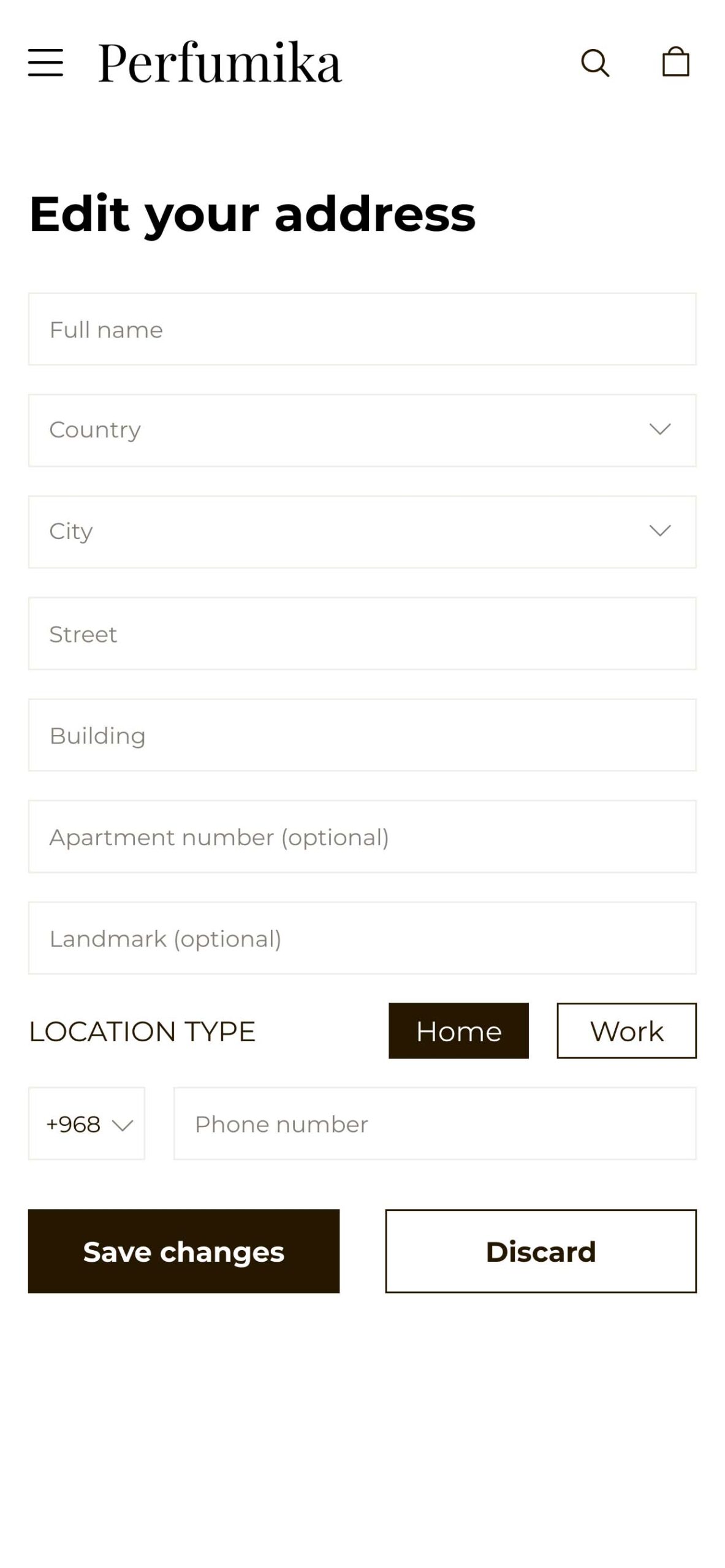
Task: Tap the Apartment number field
Action: click(x=362, y=837)
